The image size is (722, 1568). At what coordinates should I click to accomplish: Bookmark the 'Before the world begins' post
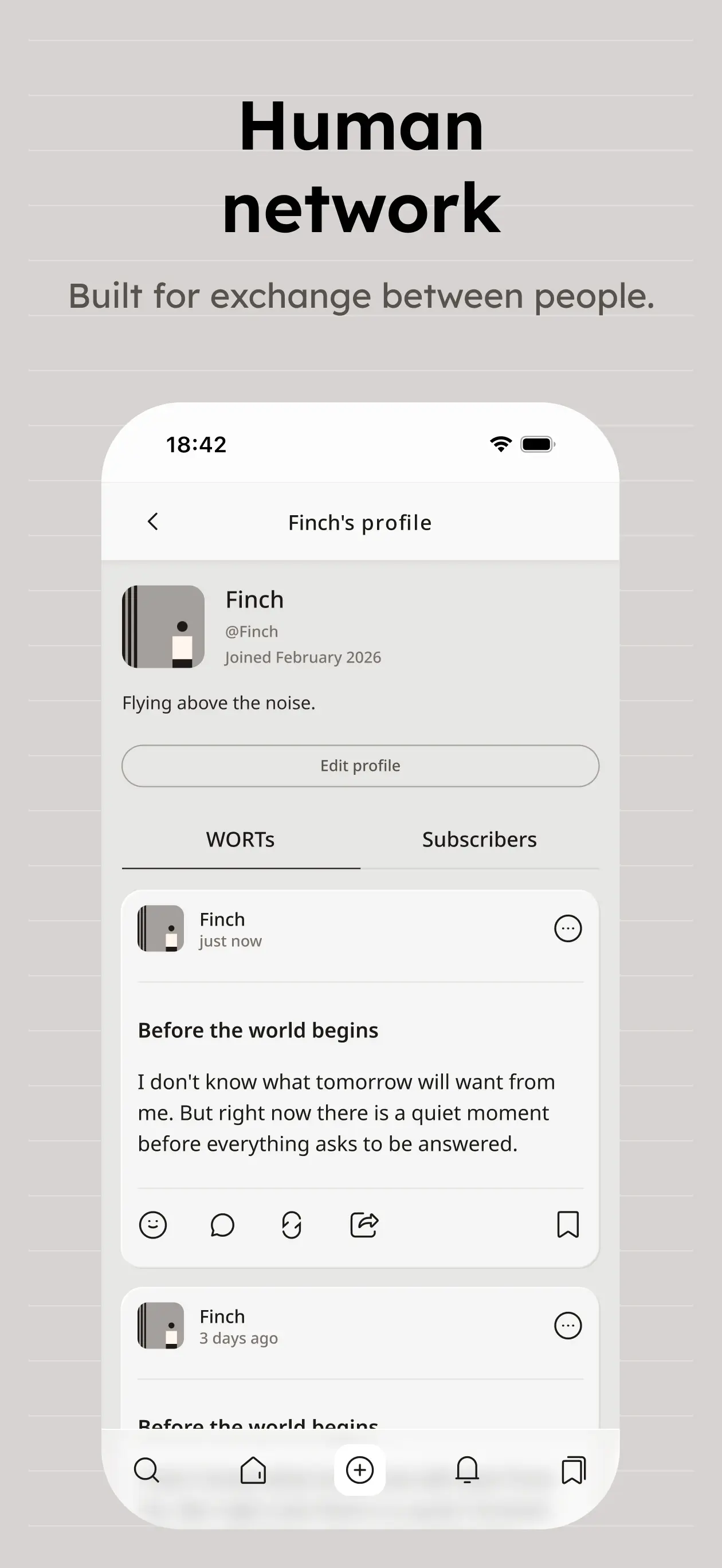[567, 1225]
